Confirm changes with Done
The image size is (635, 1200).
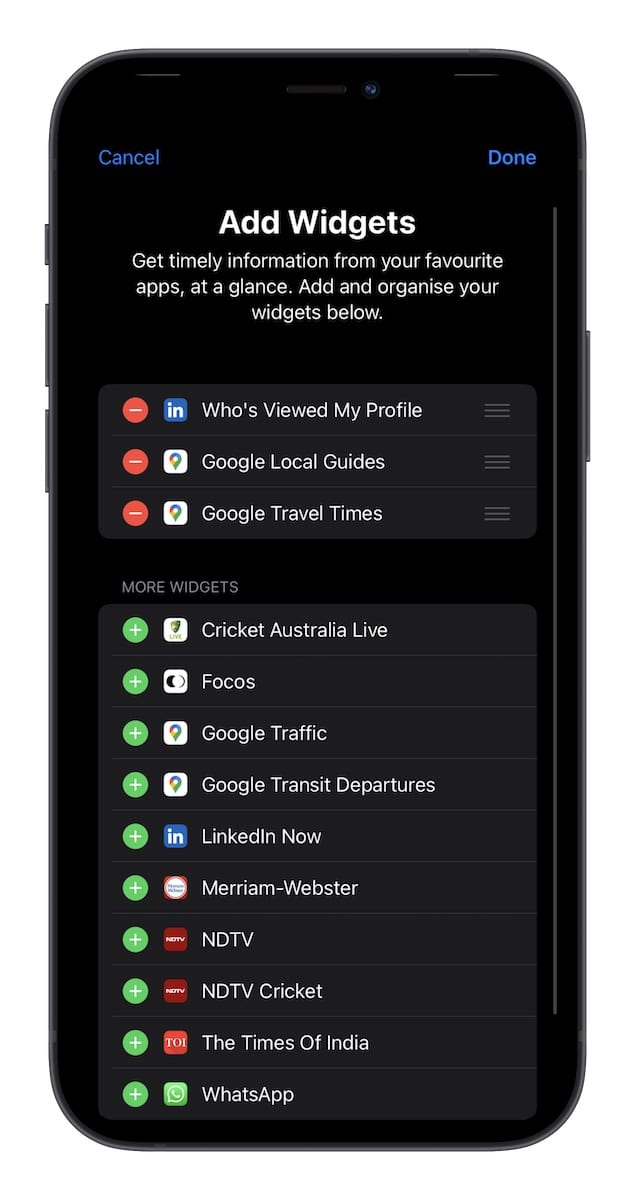pos(511,157)
